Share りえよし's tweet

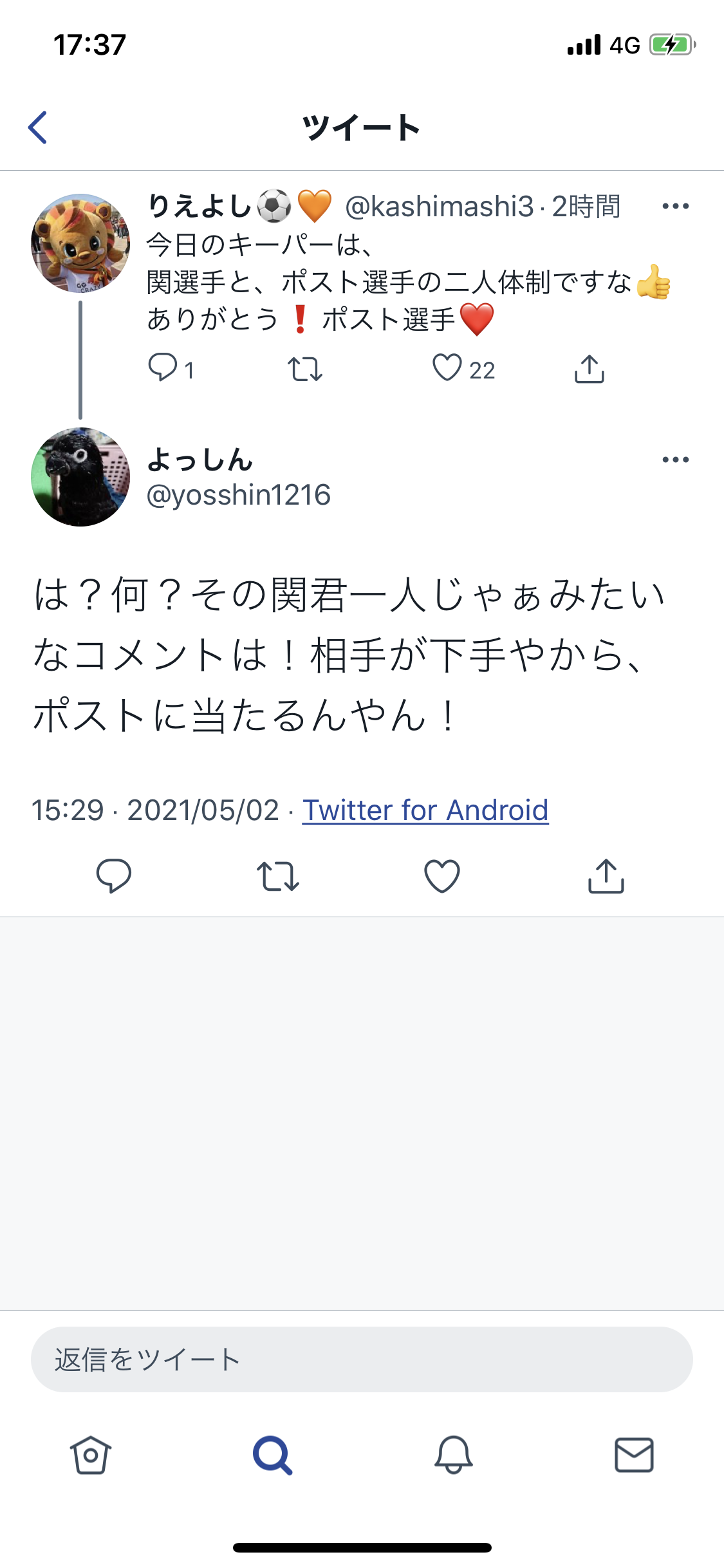click(x=589, y=368)
